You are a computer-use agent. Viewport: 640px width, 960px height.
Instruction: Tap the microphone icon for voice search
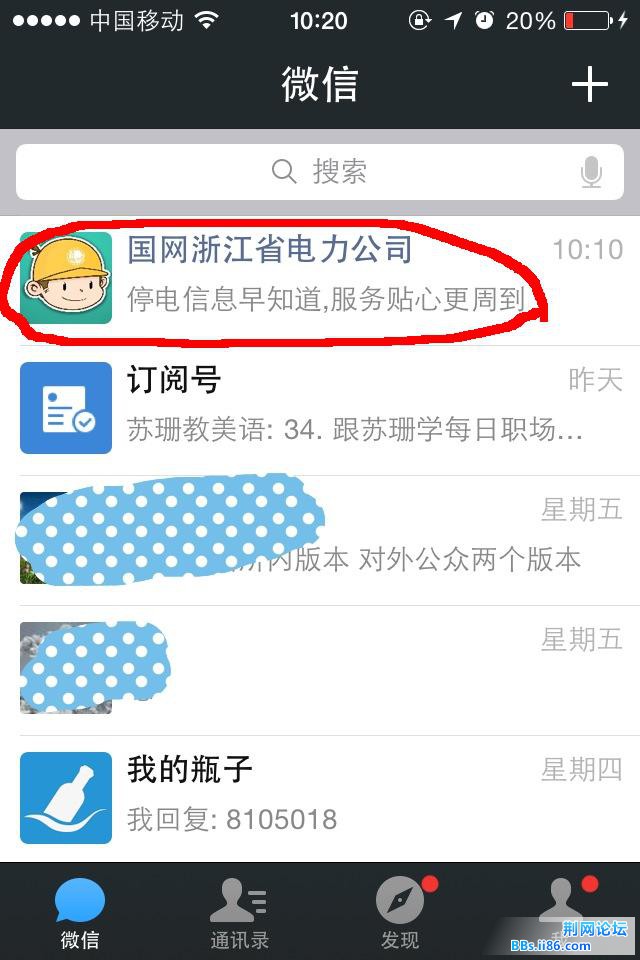point(591,173)
